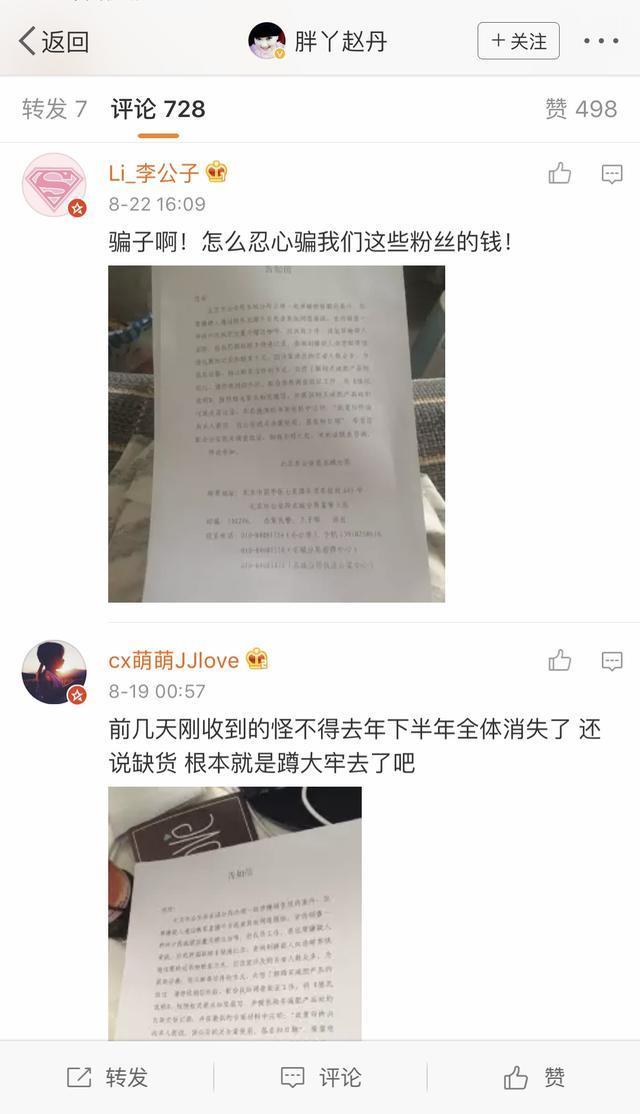Like the post via the bottom 赞 button

pos(534,1077)
